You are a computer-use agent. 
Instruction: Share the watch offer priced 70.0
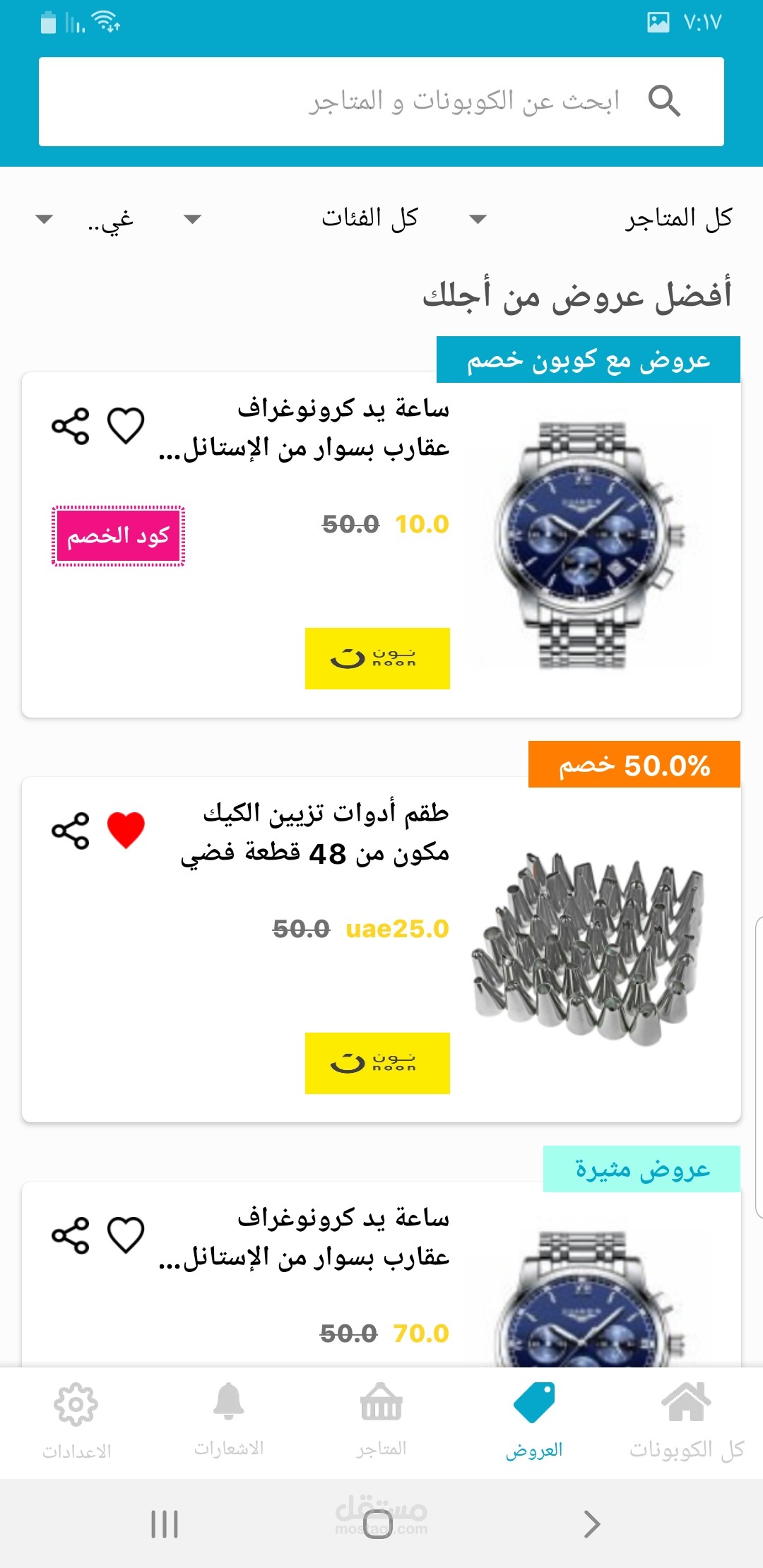tap(71, 1235)
